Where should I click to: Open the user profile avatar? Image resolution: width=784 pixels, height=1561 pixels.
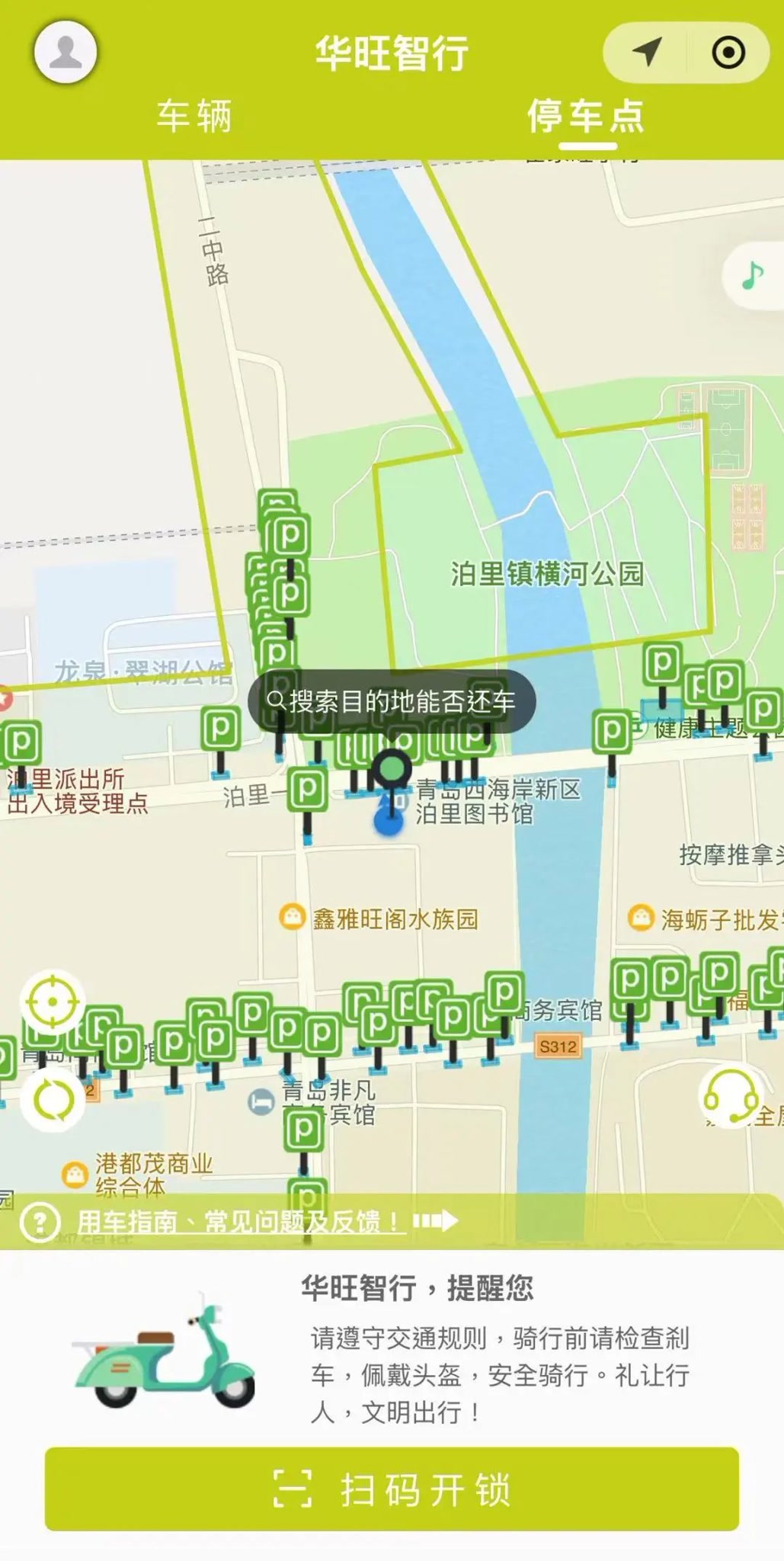(66, 52)
